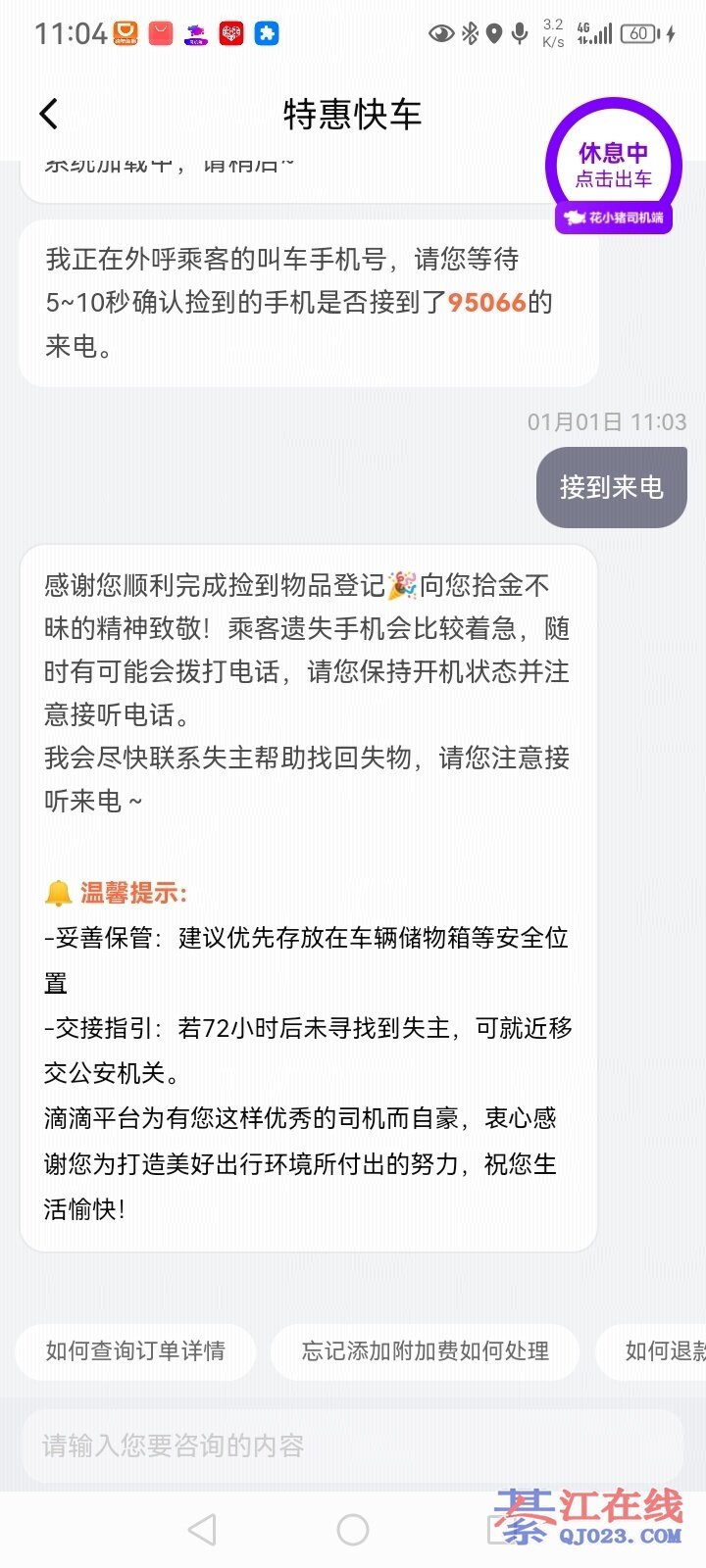Tap the system back button

202,1529
